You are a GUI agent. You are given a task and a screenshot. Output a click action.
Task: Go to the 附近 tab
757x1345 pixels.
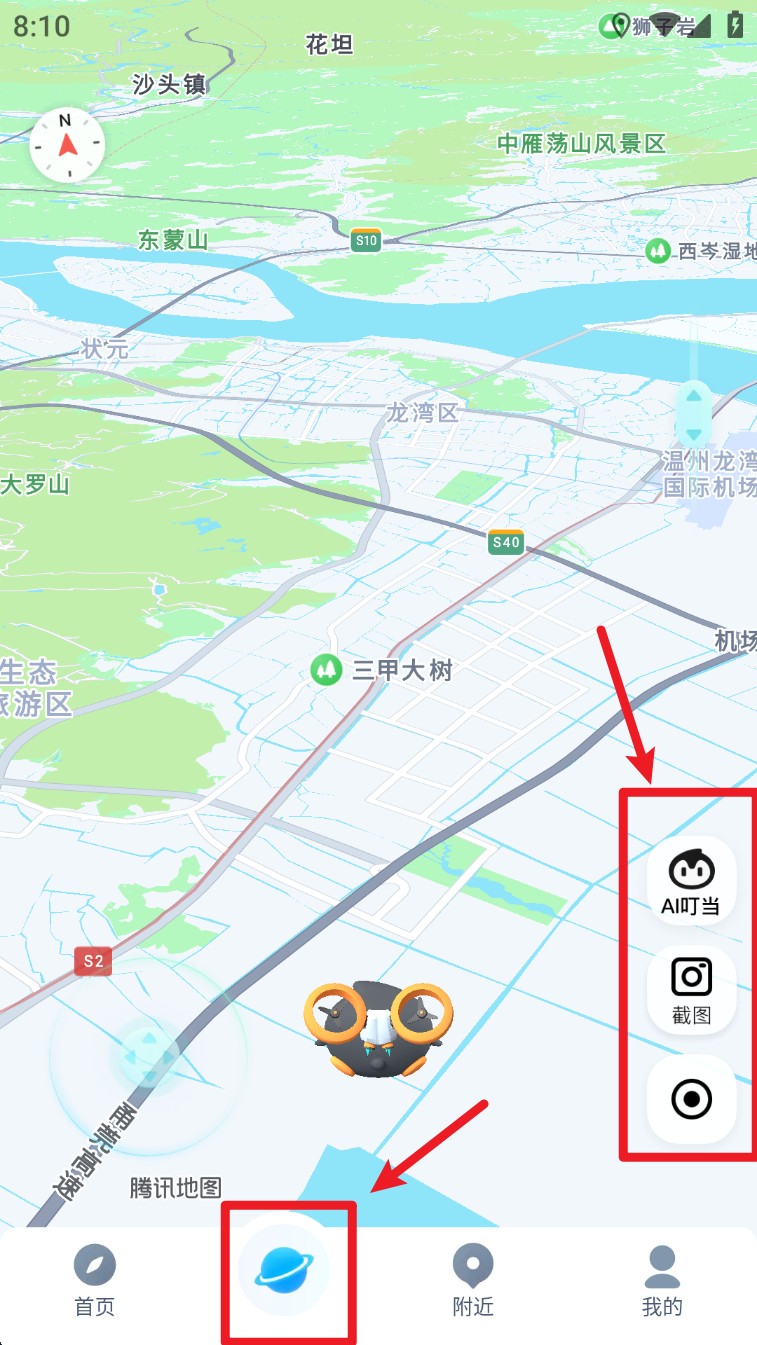coord(473,1281)
